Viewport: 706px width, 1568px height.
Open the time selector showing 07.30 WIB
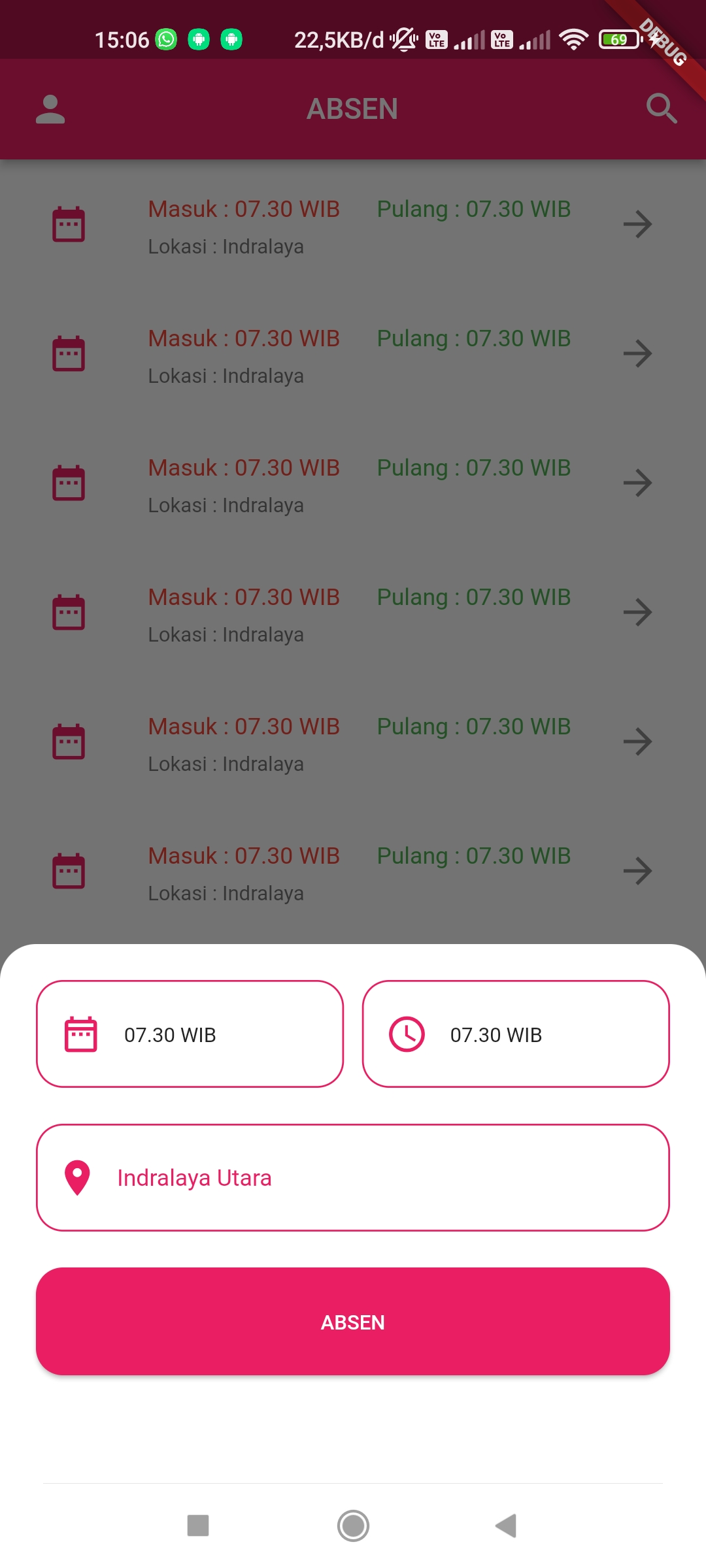[x=516, y=1034]
